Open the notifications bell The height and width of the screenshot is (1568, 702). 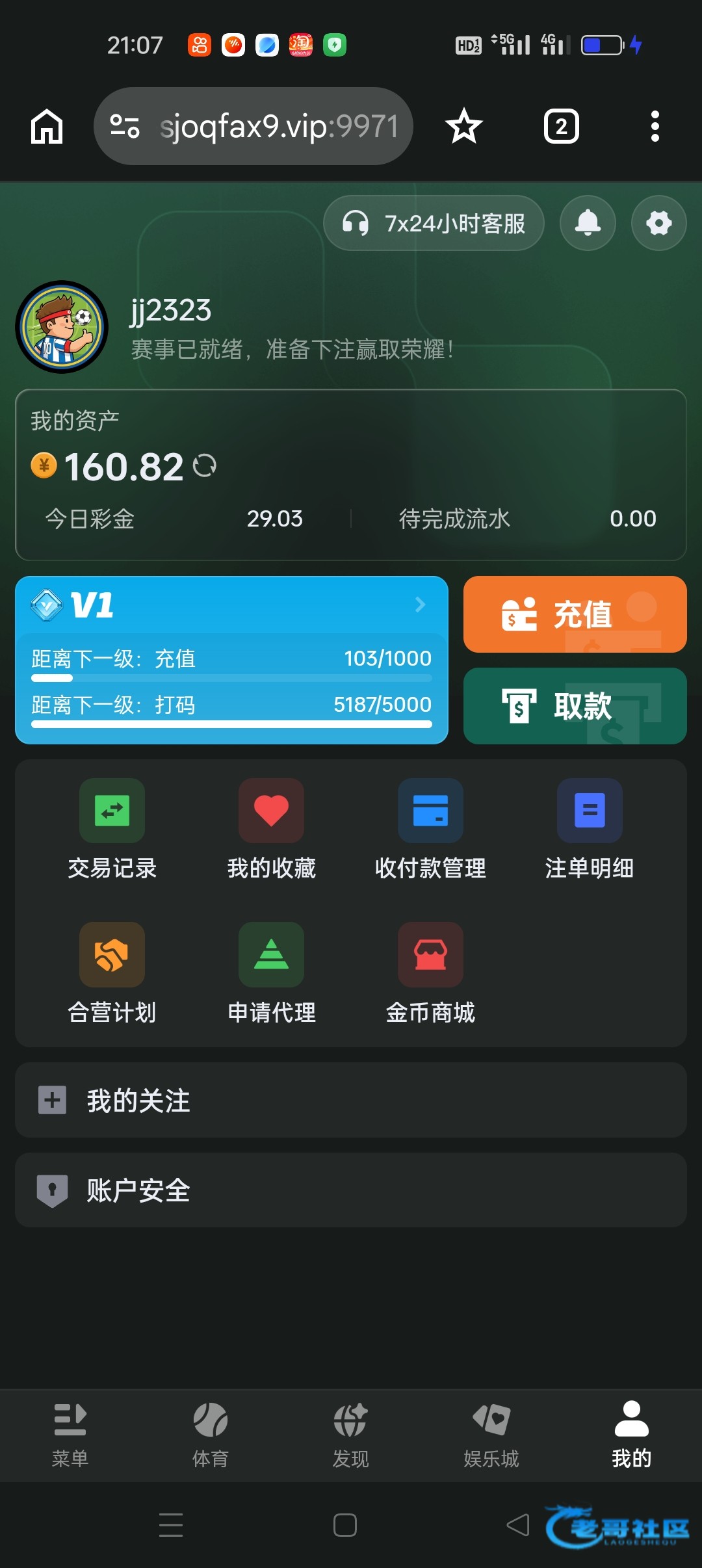coord(588,223)
